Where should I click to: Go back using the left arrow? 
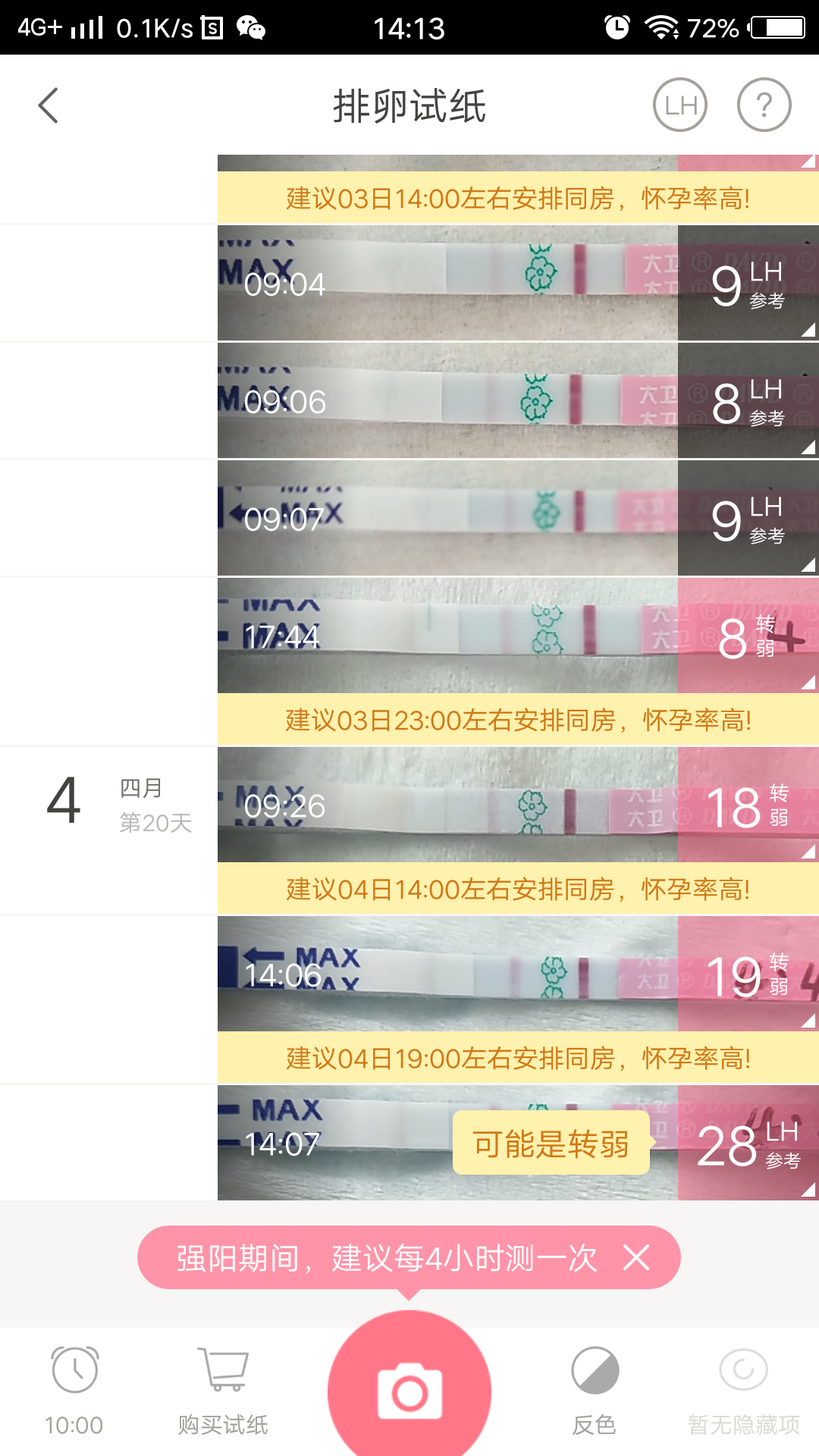(x=49, y=105)
